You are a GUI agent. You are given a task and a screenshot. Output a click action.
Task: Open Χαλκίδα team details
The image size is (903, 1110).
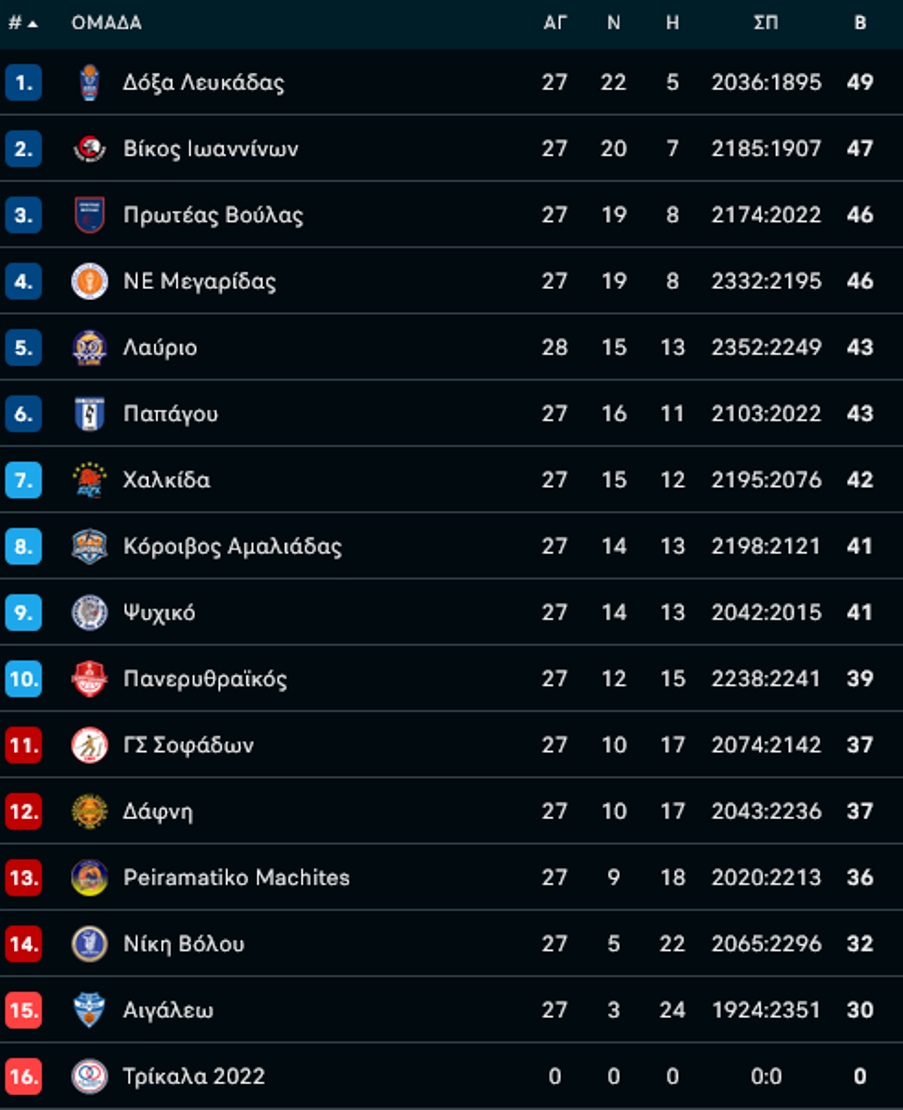tap(166, 480)
